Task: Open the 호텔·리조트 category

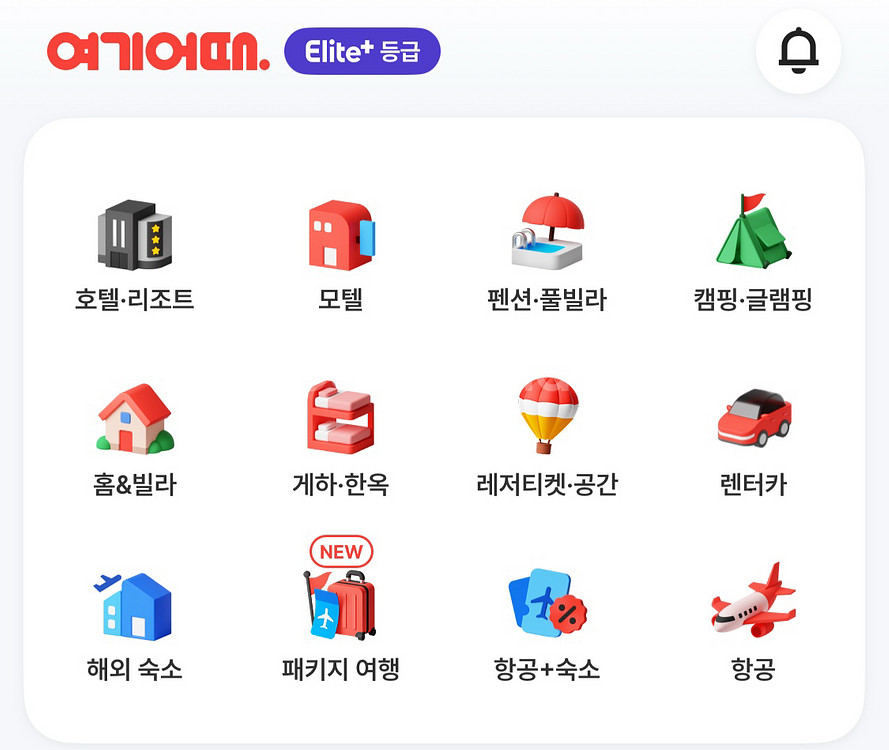Action: click(x=134, y=253)
